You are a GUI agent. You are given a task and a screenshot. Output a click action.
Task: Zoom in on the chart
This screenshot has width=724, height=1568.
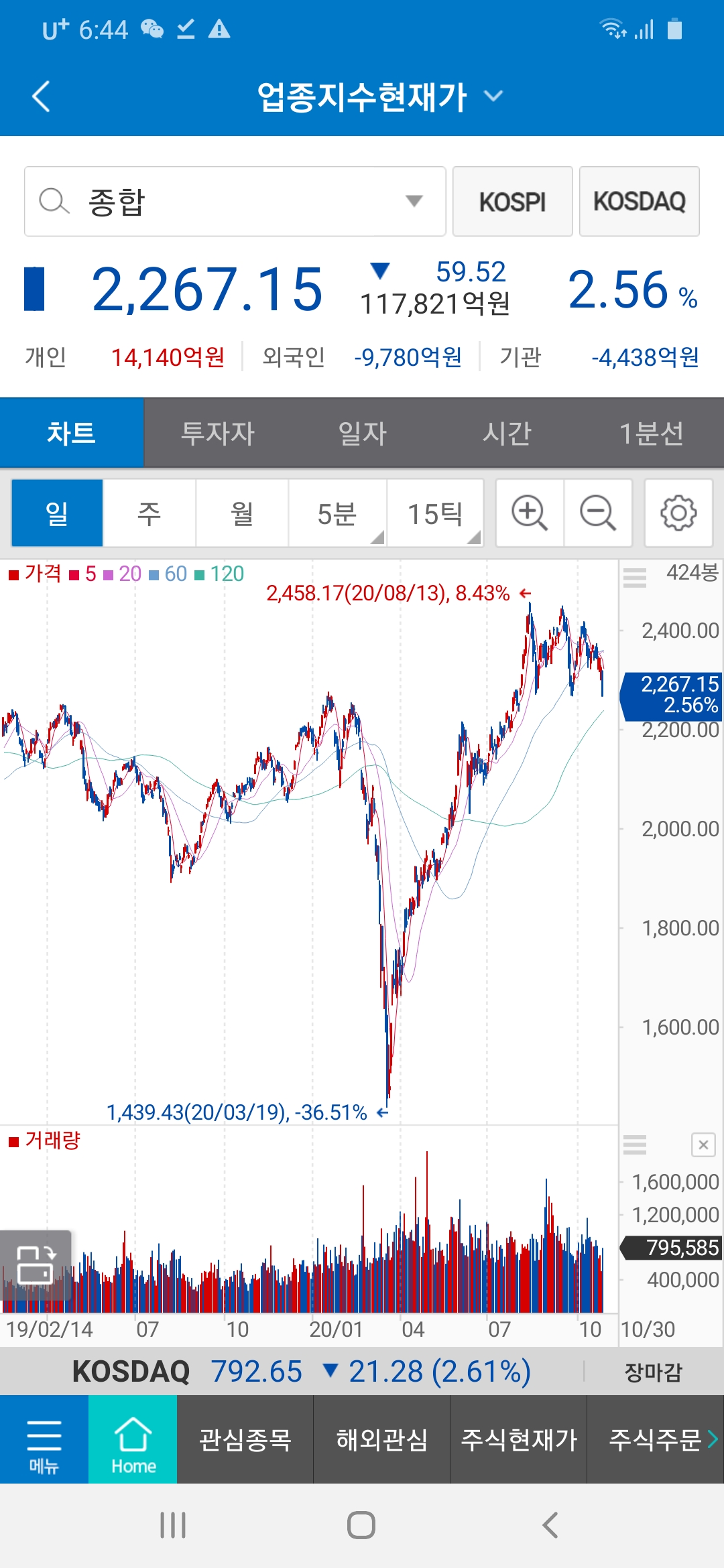coord(530,513)
